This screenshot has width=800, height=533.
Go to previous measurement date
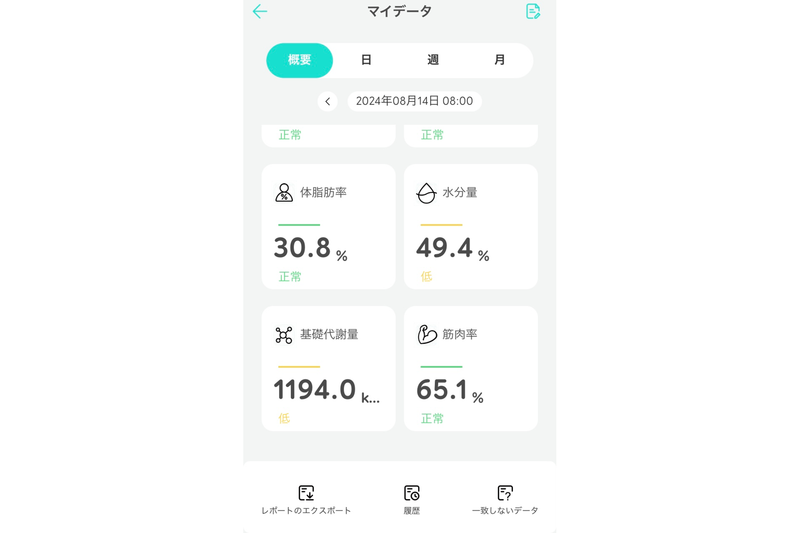click(x=327, y=101)
